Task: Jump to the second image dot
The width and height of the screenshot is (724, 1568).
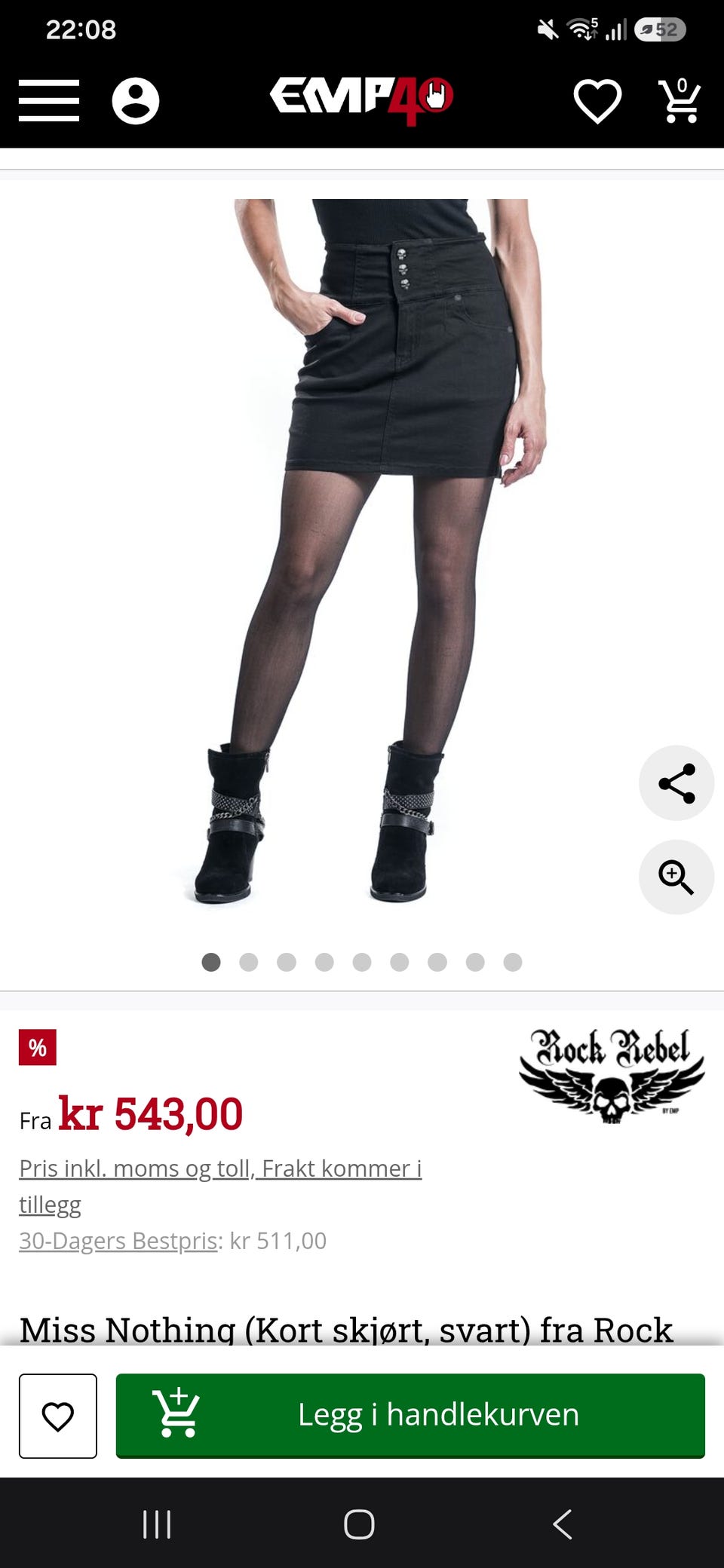Action: pos(249,962)
